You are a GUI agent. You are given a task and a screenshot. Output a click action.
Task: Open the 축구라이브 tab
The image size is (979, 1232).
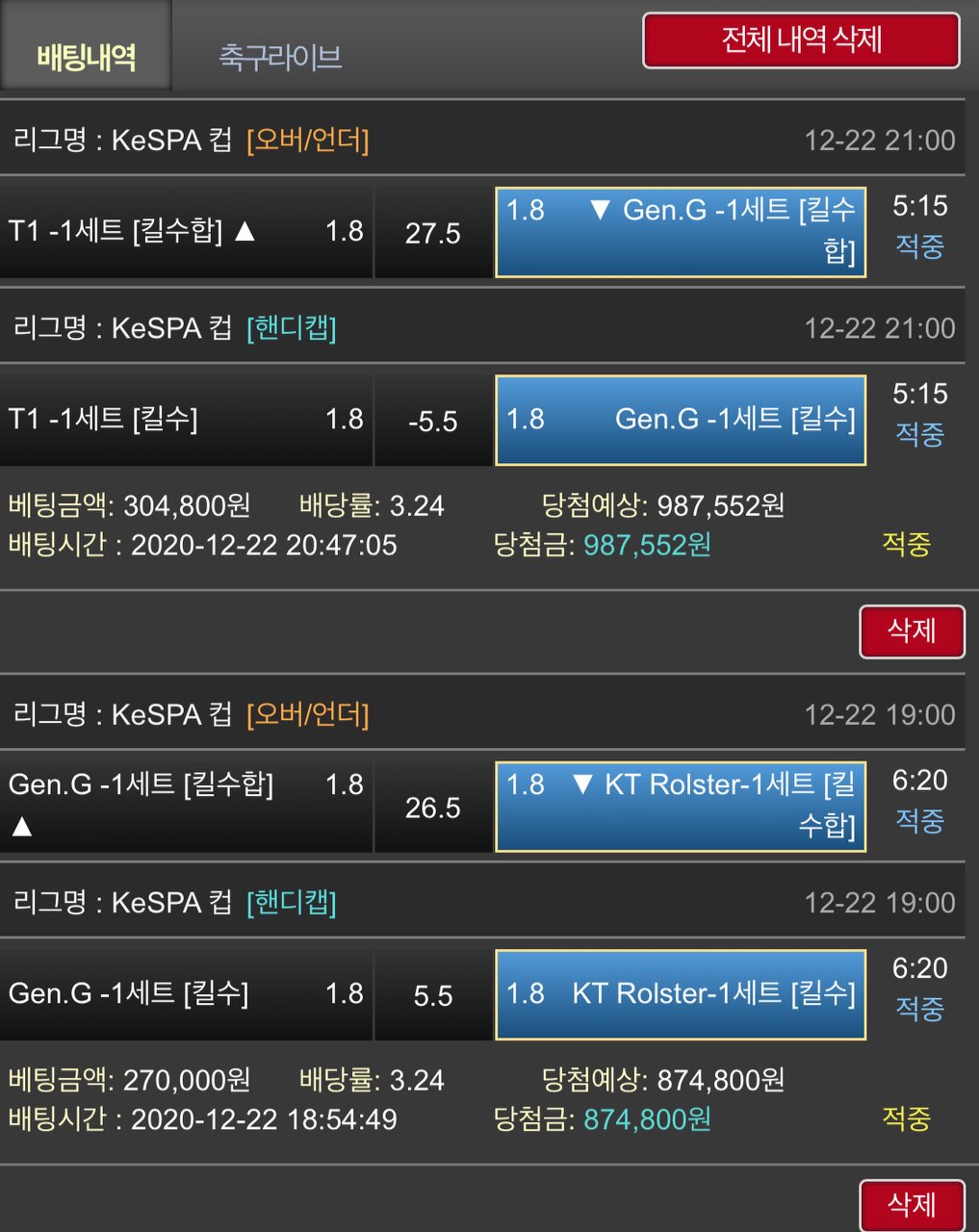coord(280,57)
